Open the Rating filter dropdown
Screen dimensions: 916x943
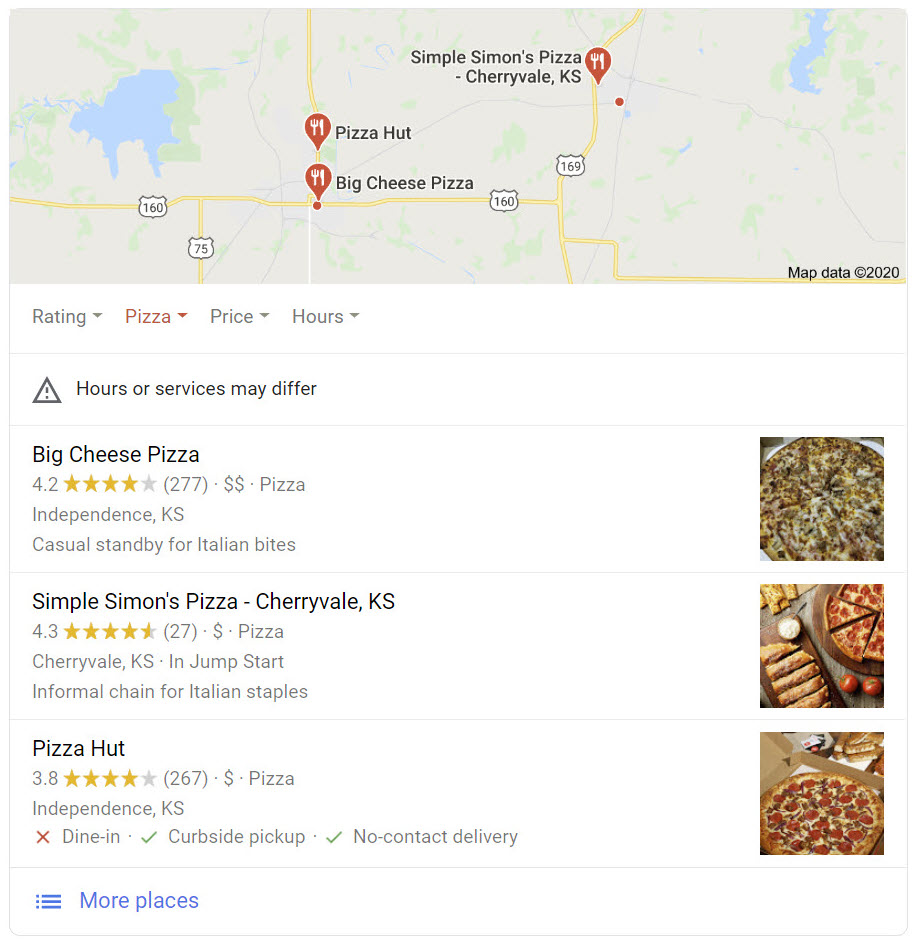67,317
